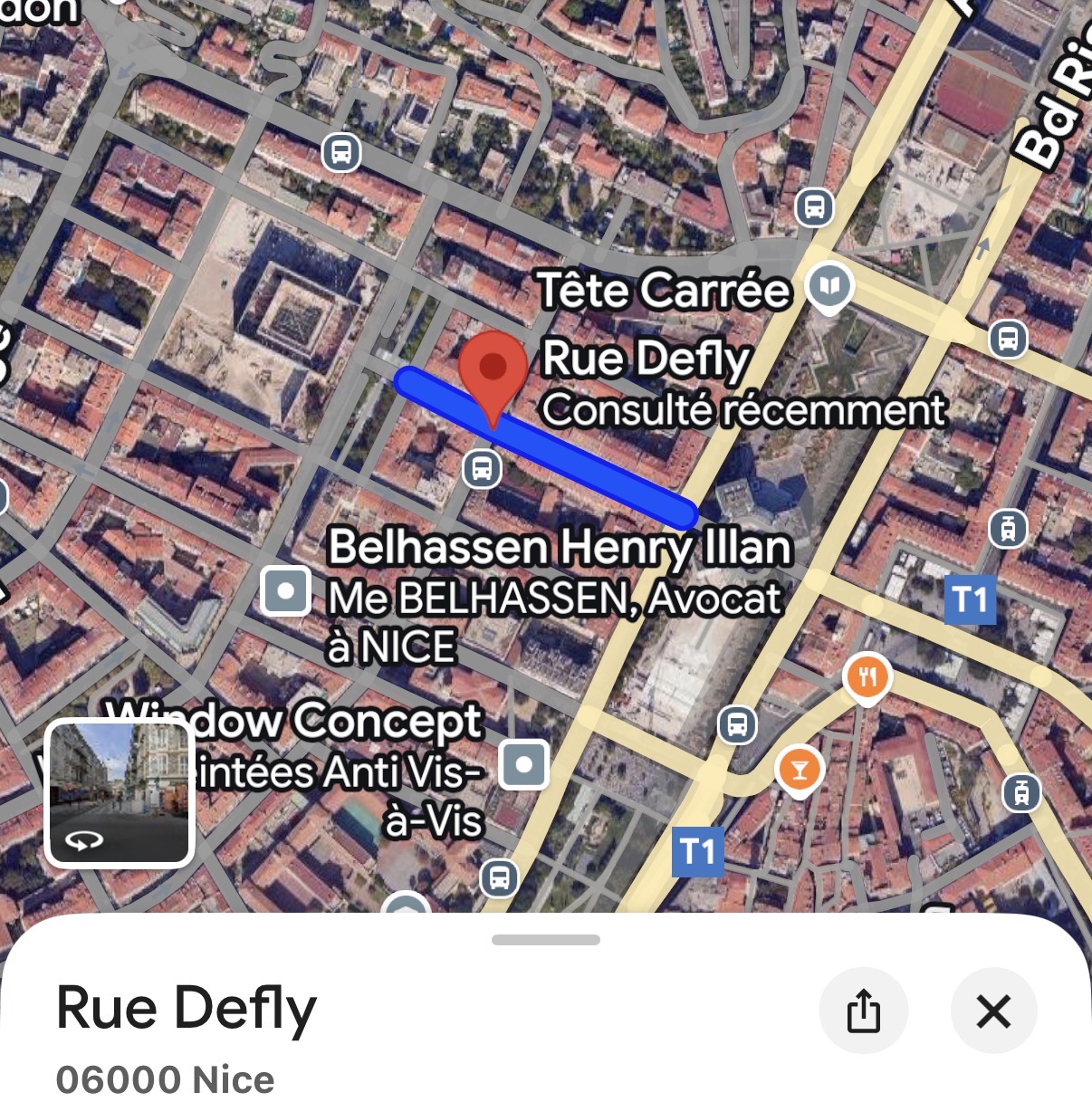Expand the bottom sheet using the drag handle
This screenshot has width=1092, height=1102.
click(x=545, y=940)
